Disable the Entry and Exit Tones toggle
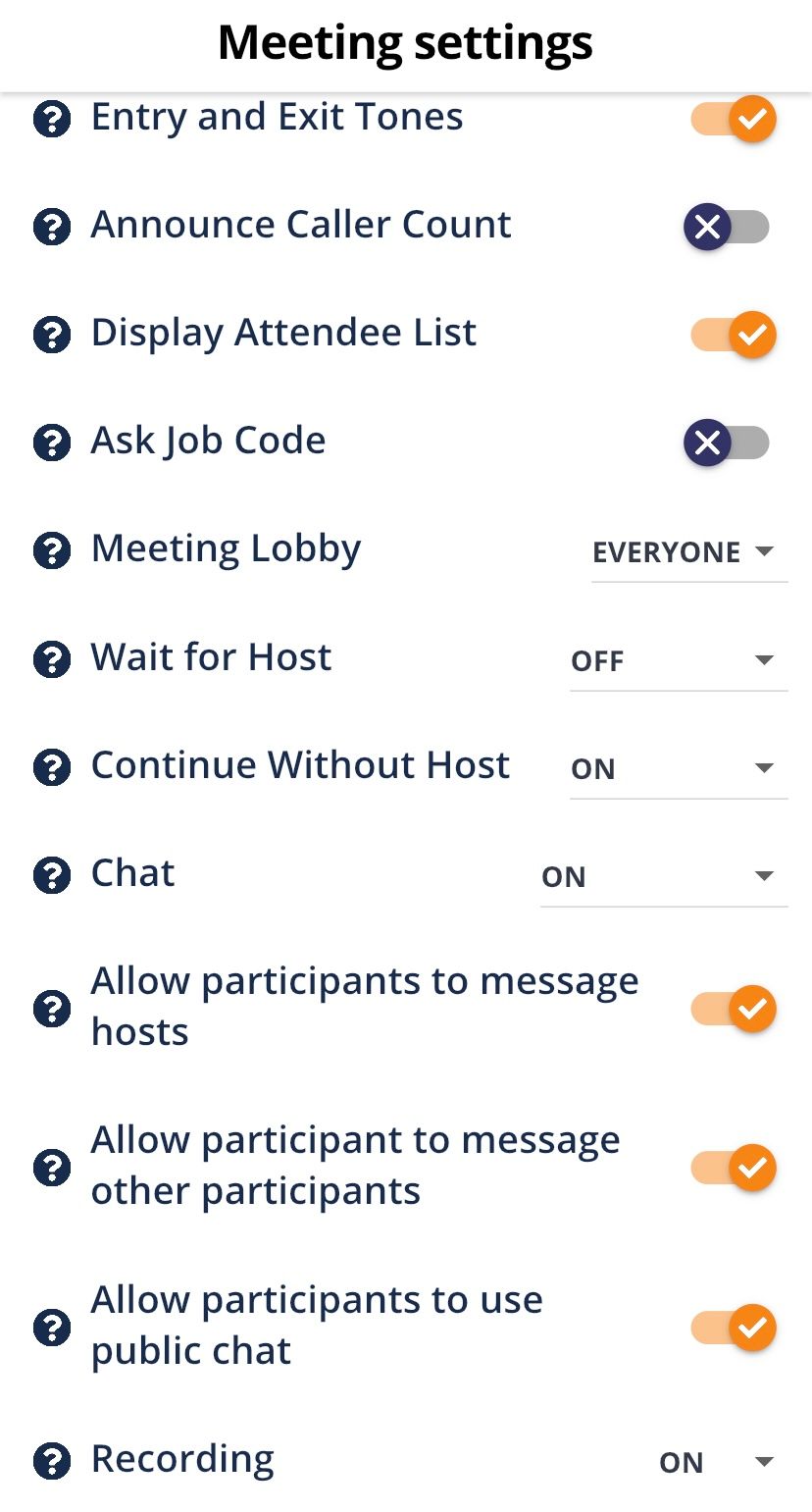This screenshot has height=1512, width=812. pyautogui.click(x=733, y=119)
